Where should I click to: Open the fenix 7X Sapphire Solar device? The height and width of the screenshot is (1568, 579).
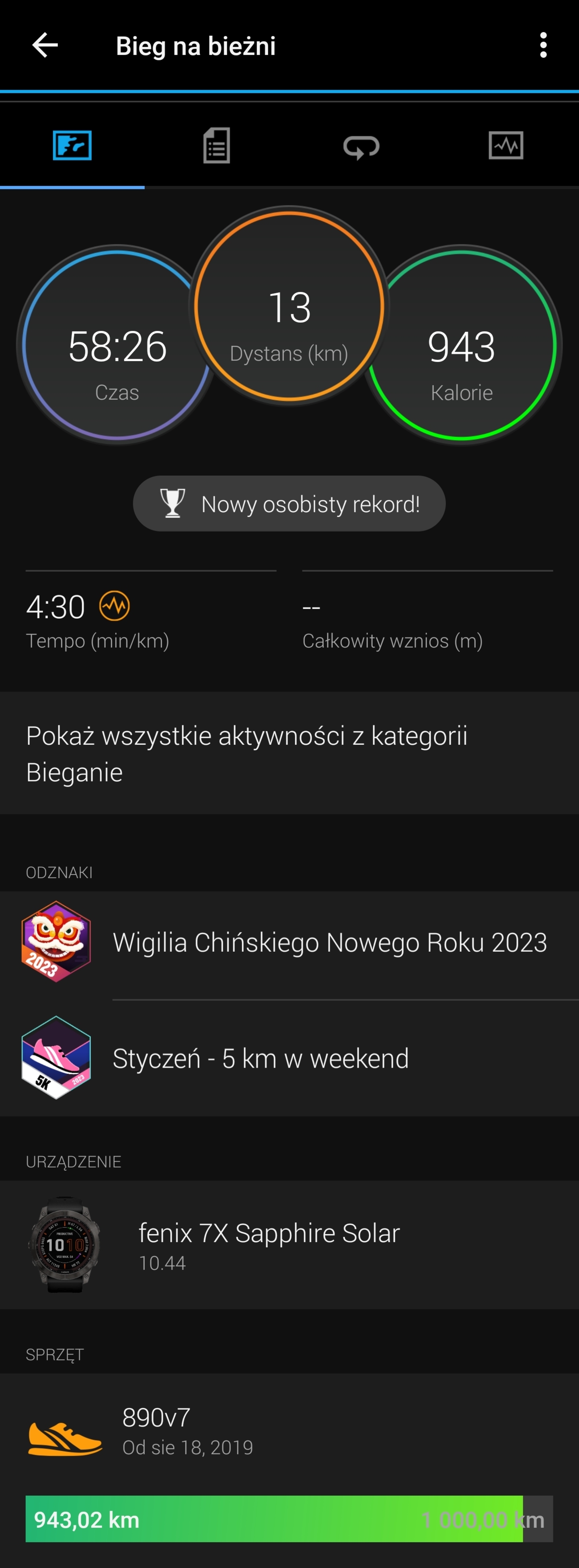[x=289, y=1245]
